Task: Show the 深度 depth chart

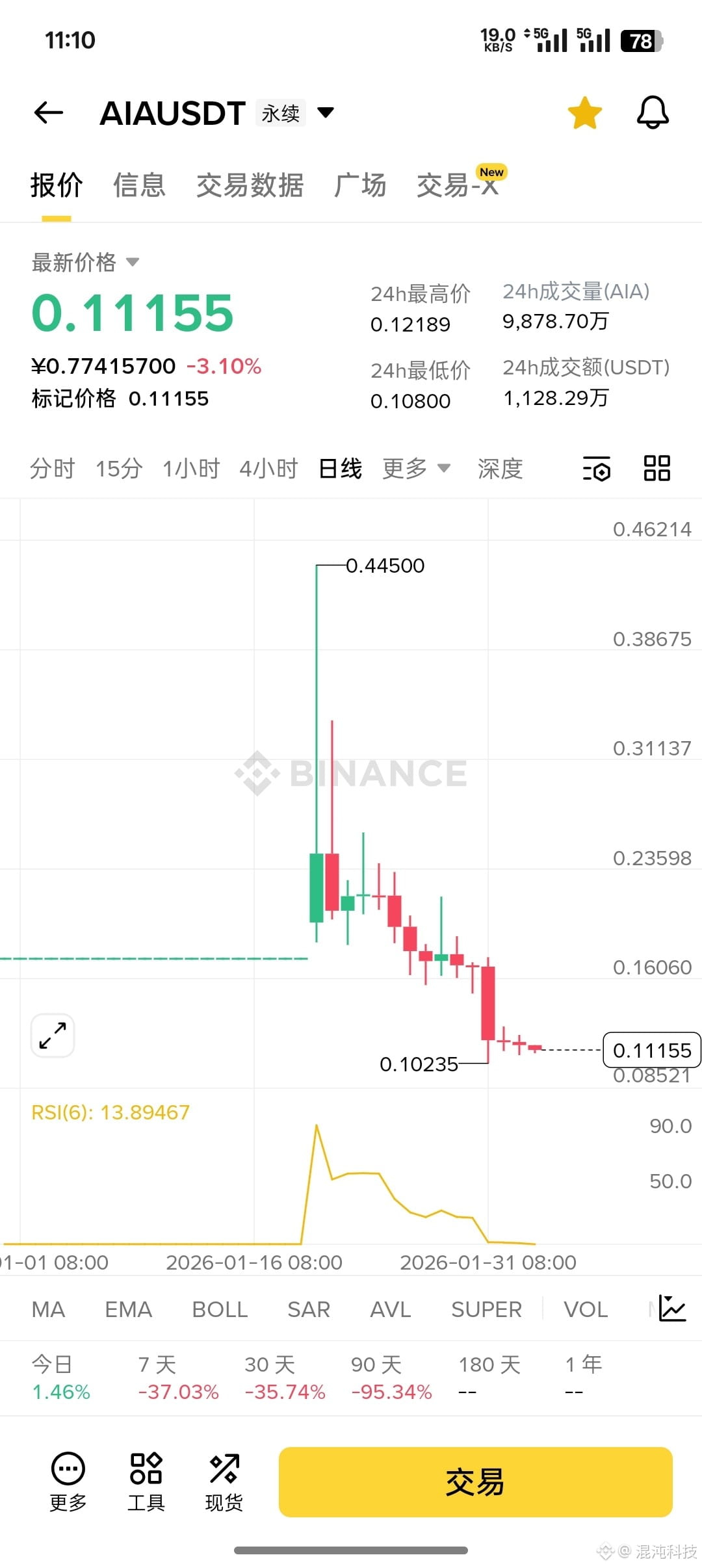Action: 500,468
